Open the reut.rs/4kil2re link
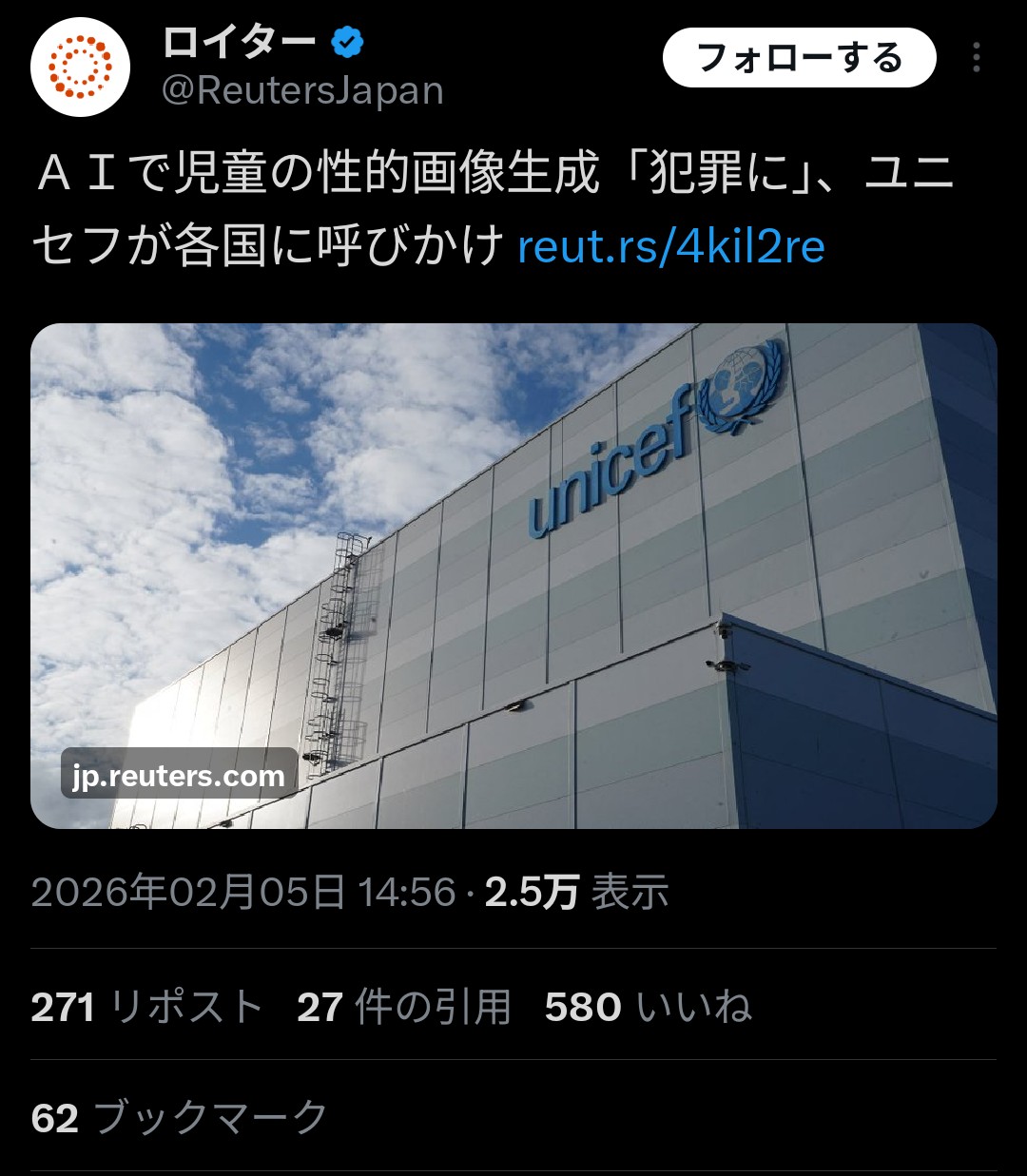 click(670, 247)
